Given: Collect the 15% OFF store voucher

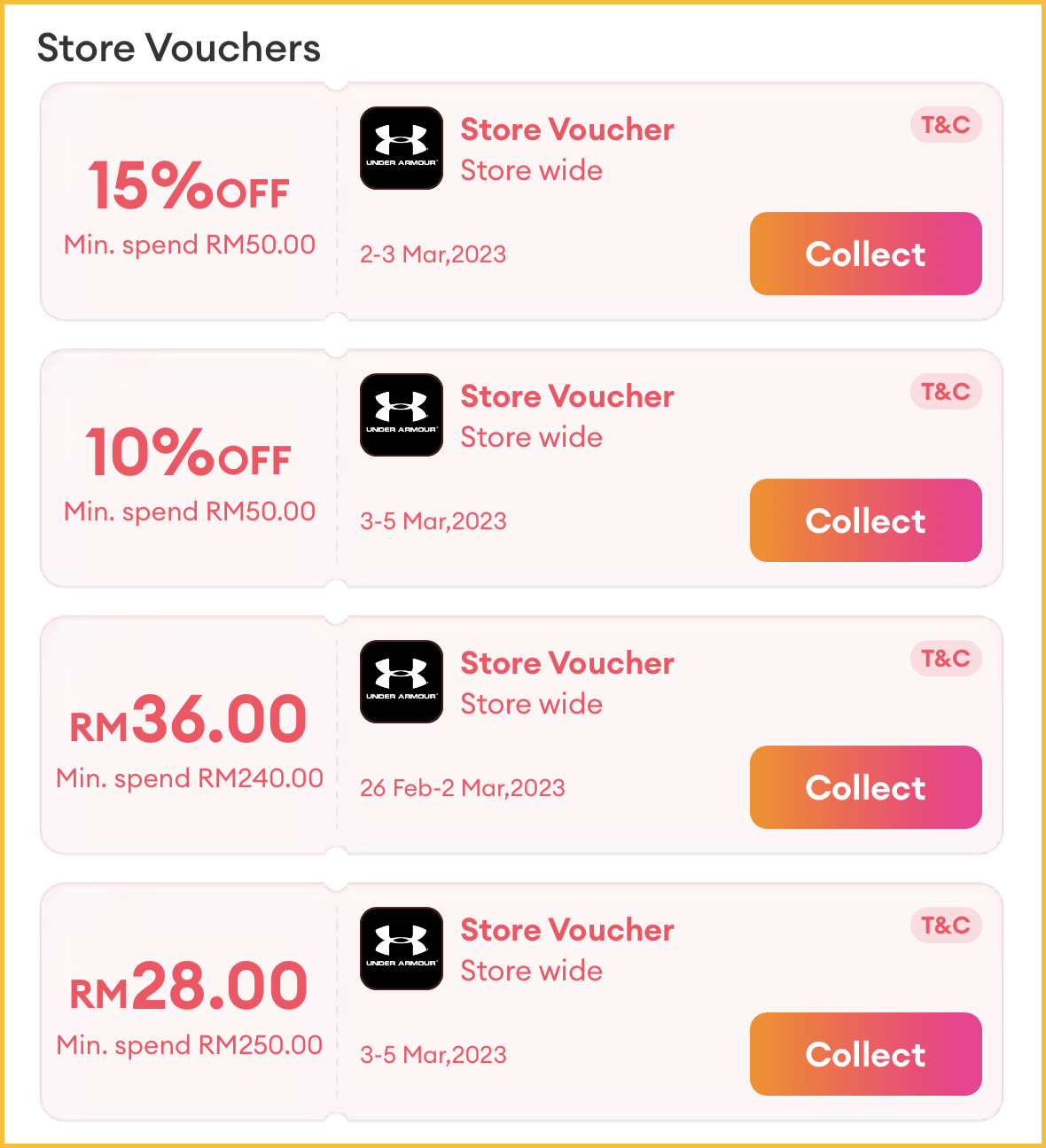Looking at the screenshot, I should tap(865, 254).
